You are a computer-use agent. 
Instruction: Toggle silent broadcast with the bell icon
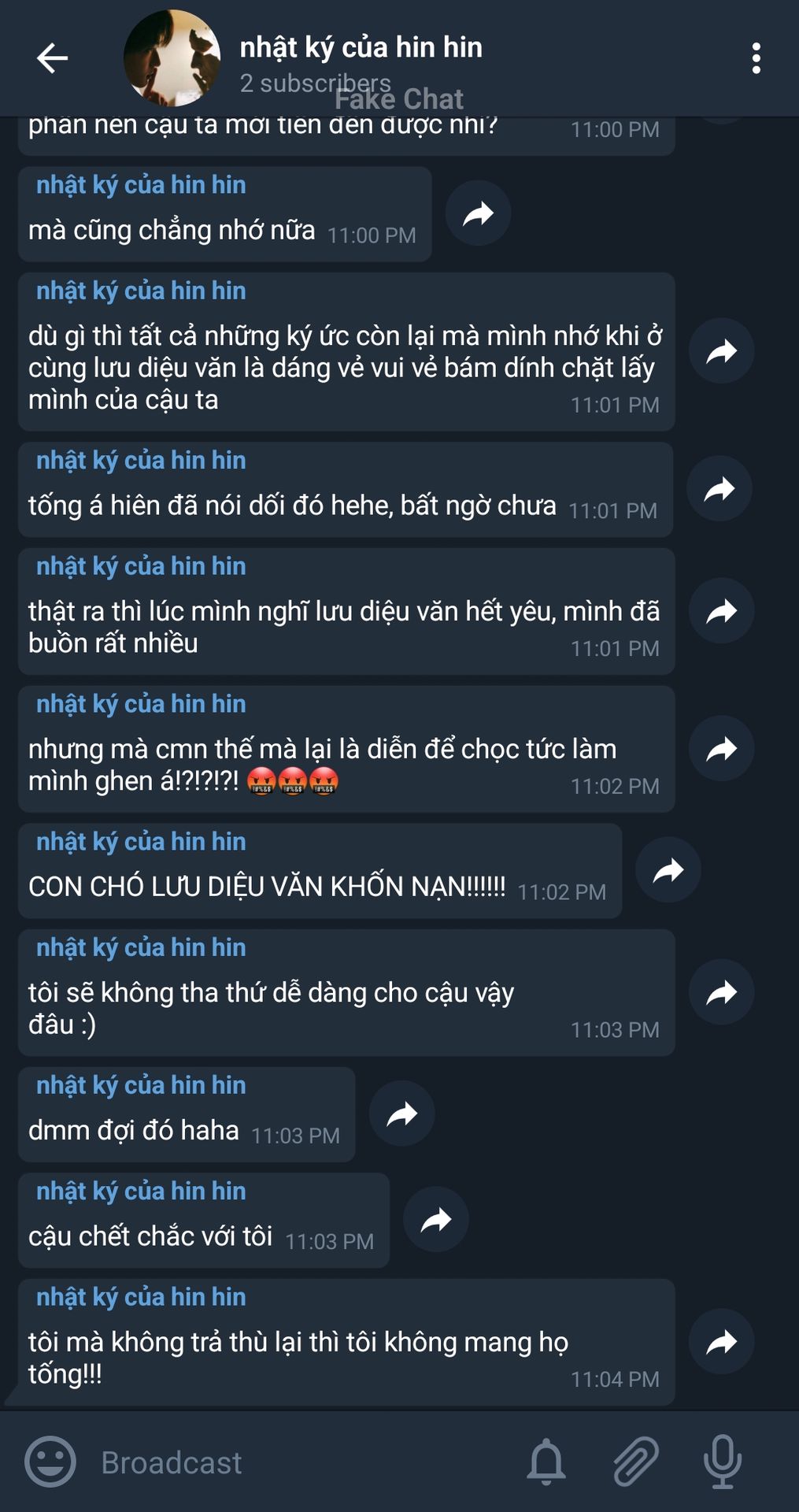point(546,1462)
